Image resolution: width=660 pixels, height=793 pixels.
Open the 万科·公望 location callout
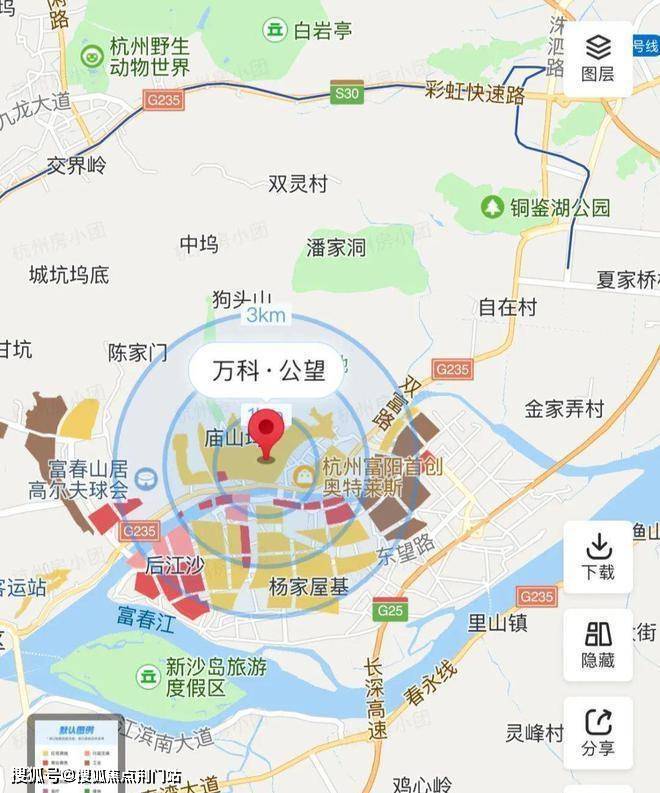click(268, 372)
